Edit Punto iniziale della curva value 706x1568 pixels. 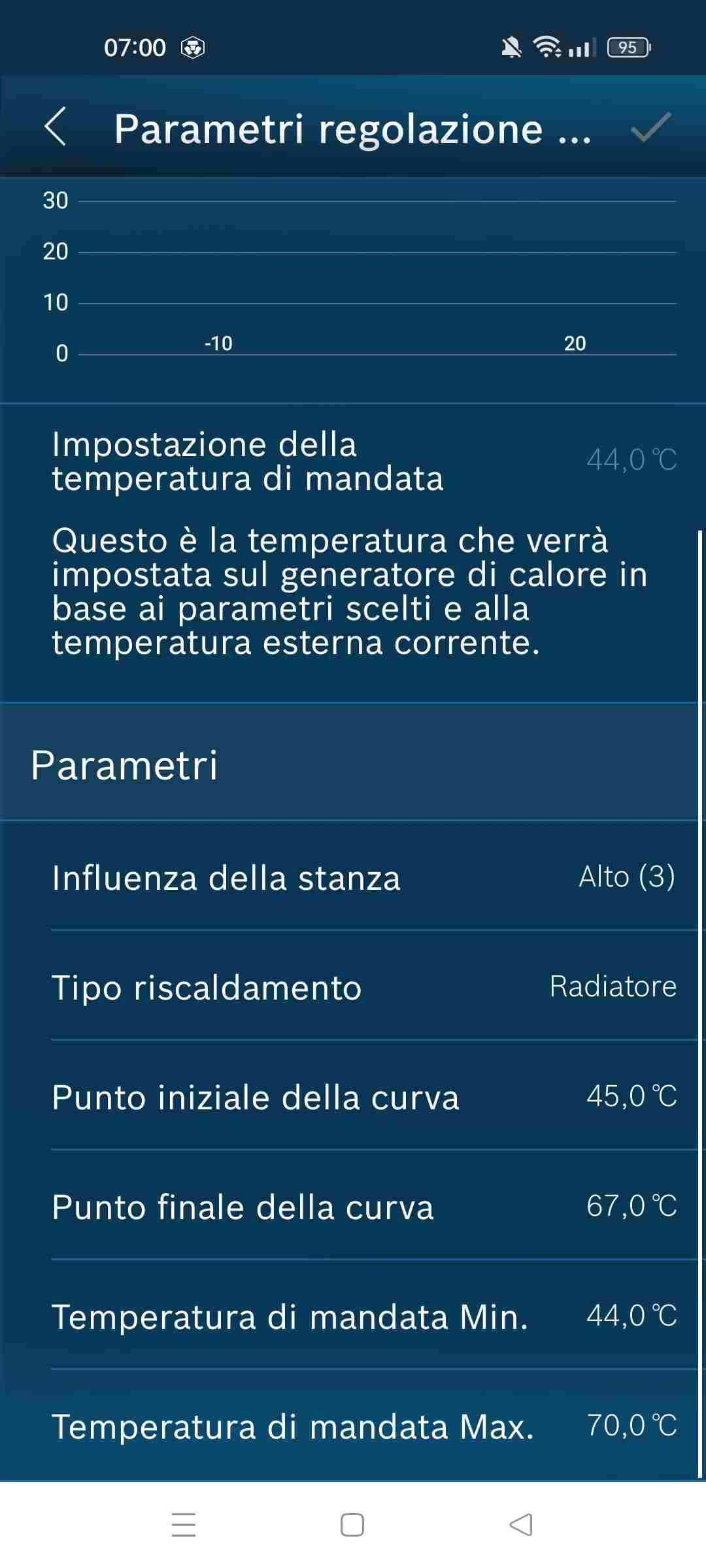363,1096
